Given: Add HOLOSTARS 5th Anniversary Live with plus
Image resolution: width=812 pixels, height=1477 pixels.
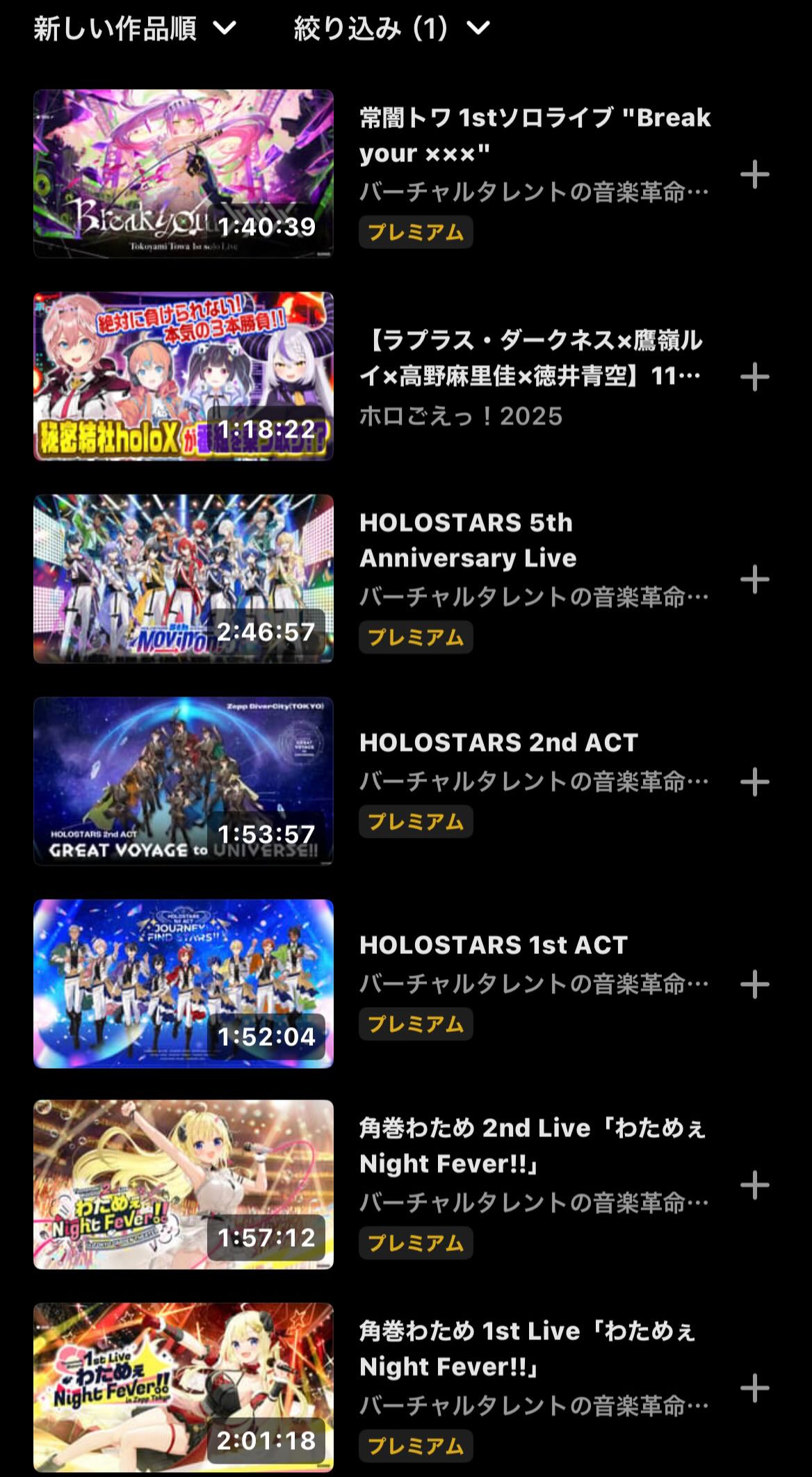Looking at the screenshot, I should coord(754,579).
